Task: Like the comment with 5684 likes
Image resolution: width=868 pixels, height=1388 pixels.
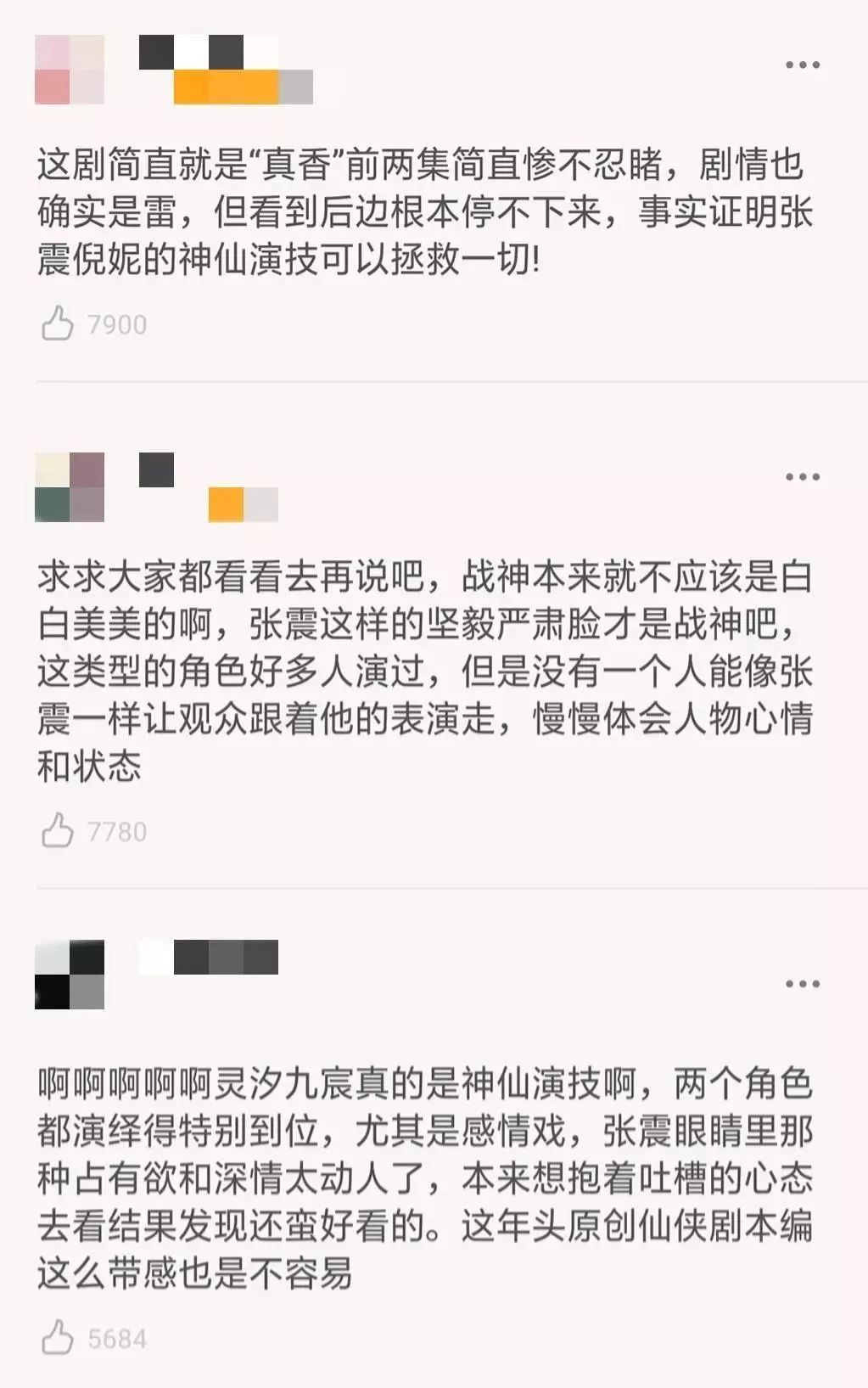Action: (57, 1338)
